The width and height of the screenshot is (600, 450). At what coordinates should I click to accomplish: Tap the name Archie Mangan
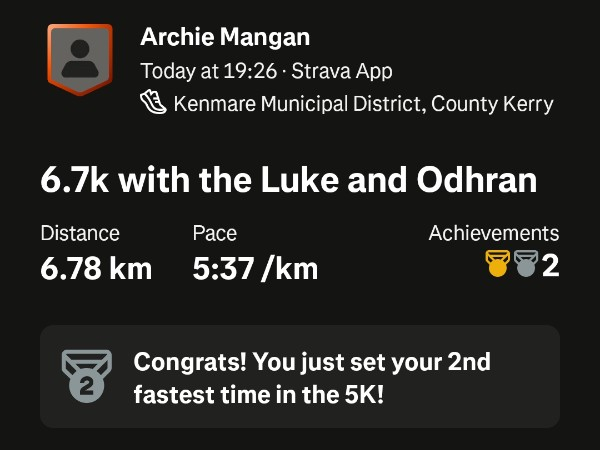point(225,38)
